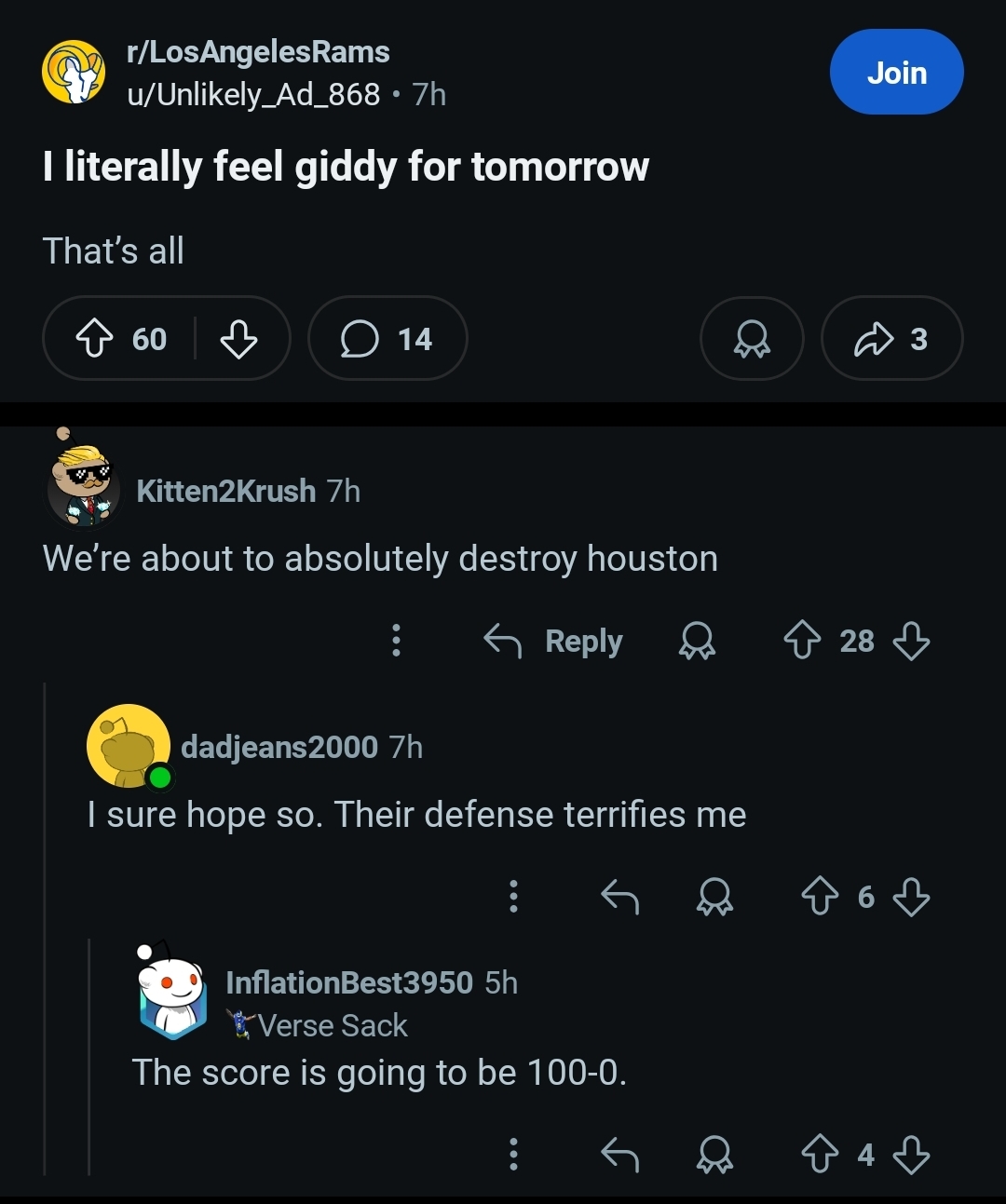The width and height of the screenshot is (1006, 1204).
Task: Downvote the post about feeling giddy
Action: [x=238, y=339]
